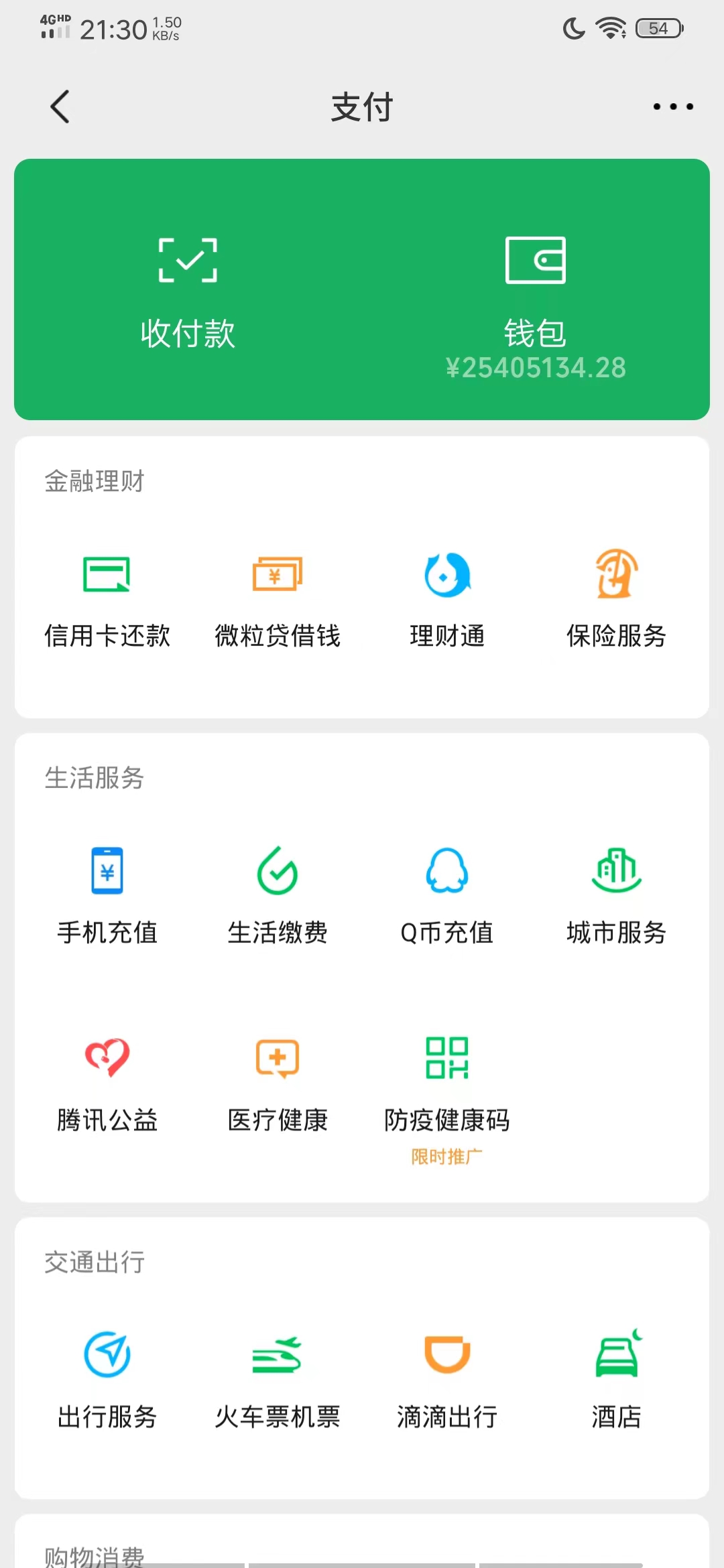Open the top-right three-dot menu
The image size is (724, 1568).
tap(672, 106)
